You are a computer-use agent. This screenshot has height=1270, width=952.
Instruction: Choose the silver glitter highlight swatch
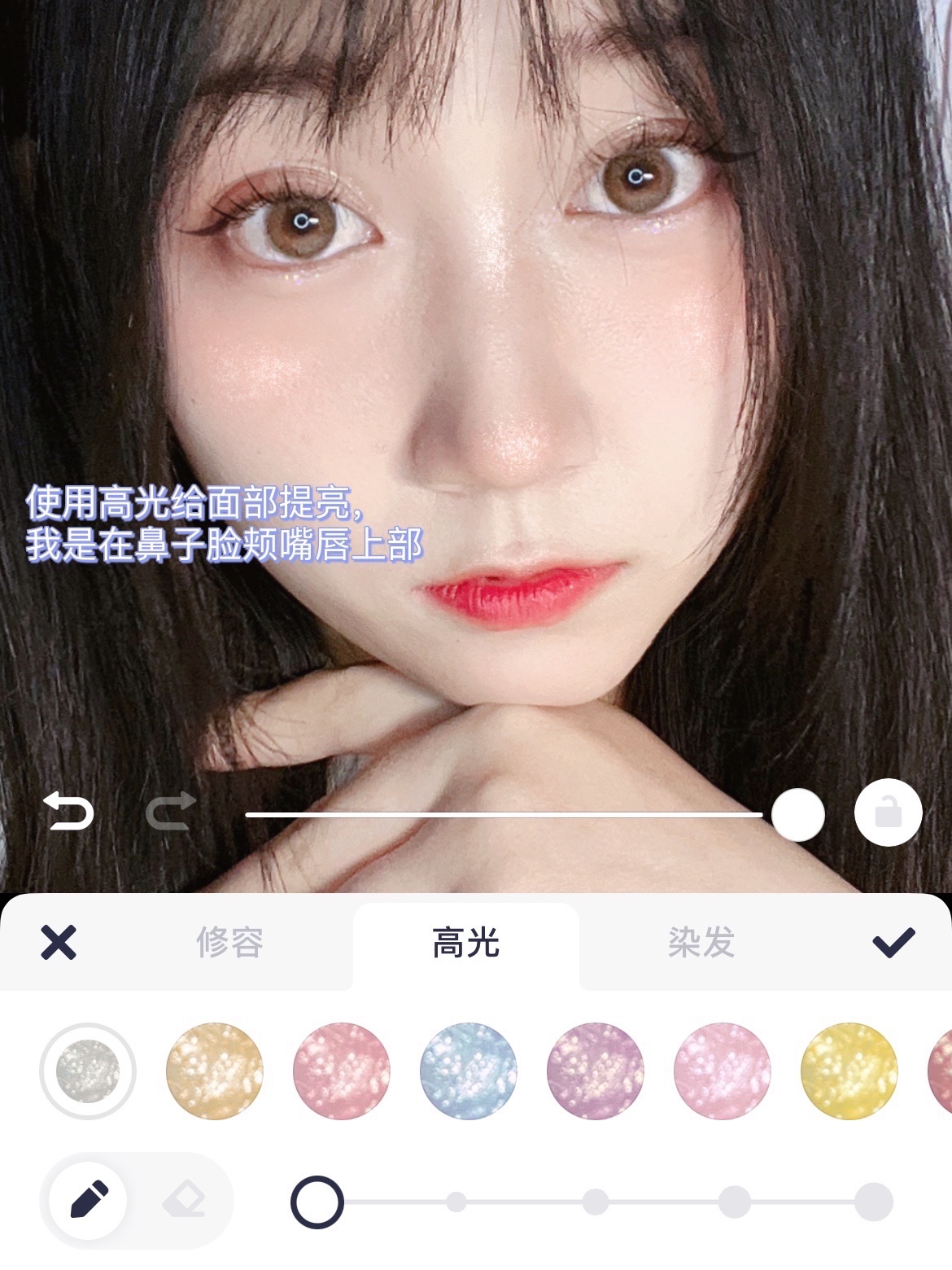click(88, 1071)
